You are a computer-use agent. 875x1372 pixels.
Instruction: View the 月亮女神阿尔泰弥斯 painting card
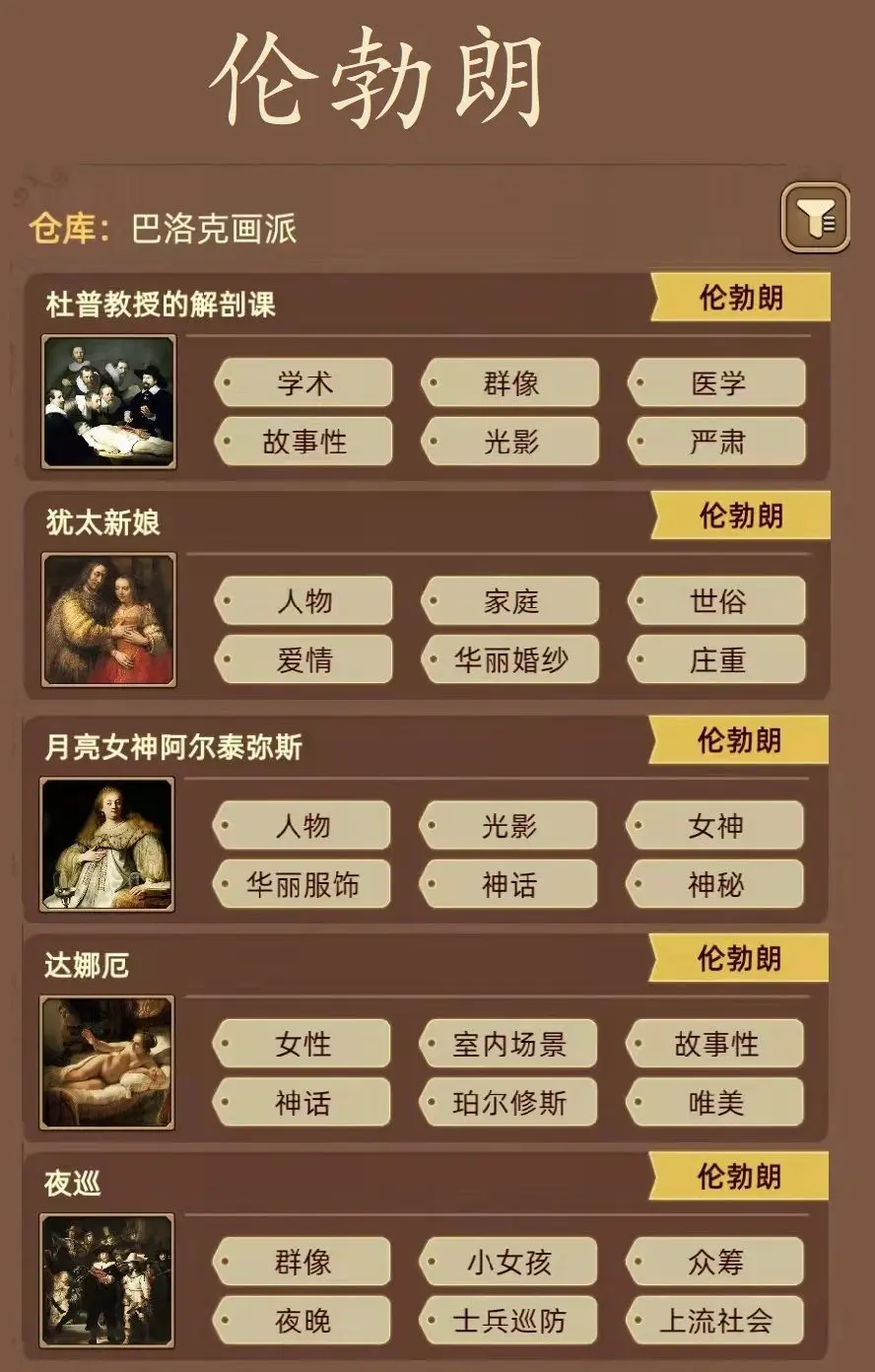click(107, 844)
